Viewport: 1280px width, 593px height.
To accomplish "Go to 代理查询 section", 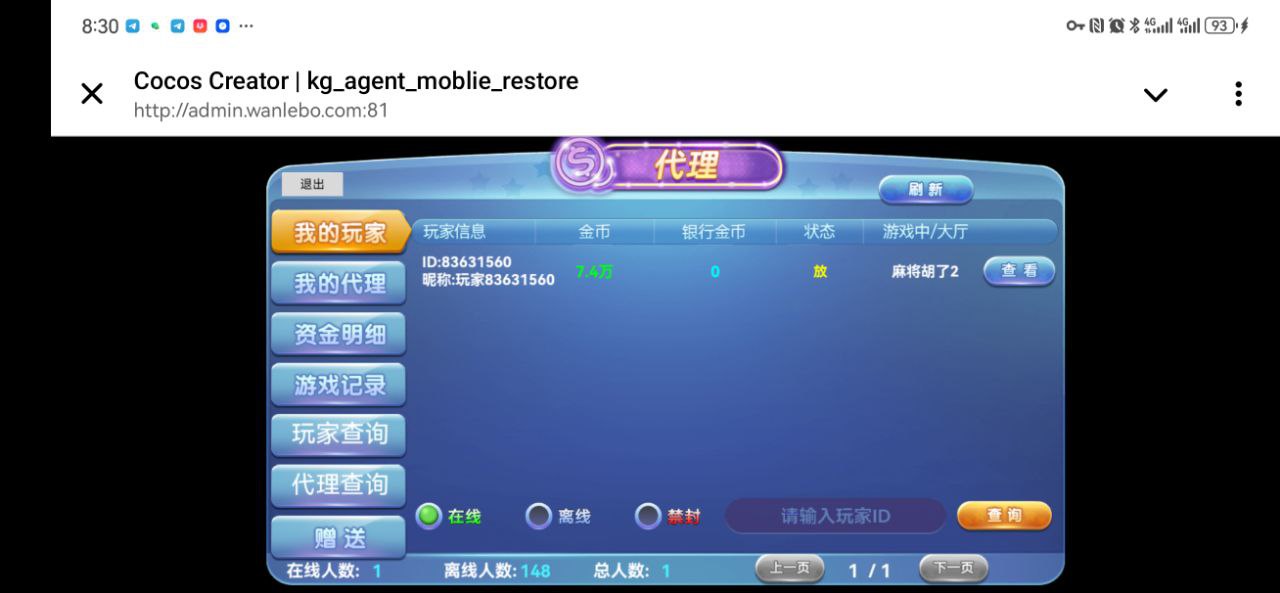I will pyautogui.click(x=339, y=485).
